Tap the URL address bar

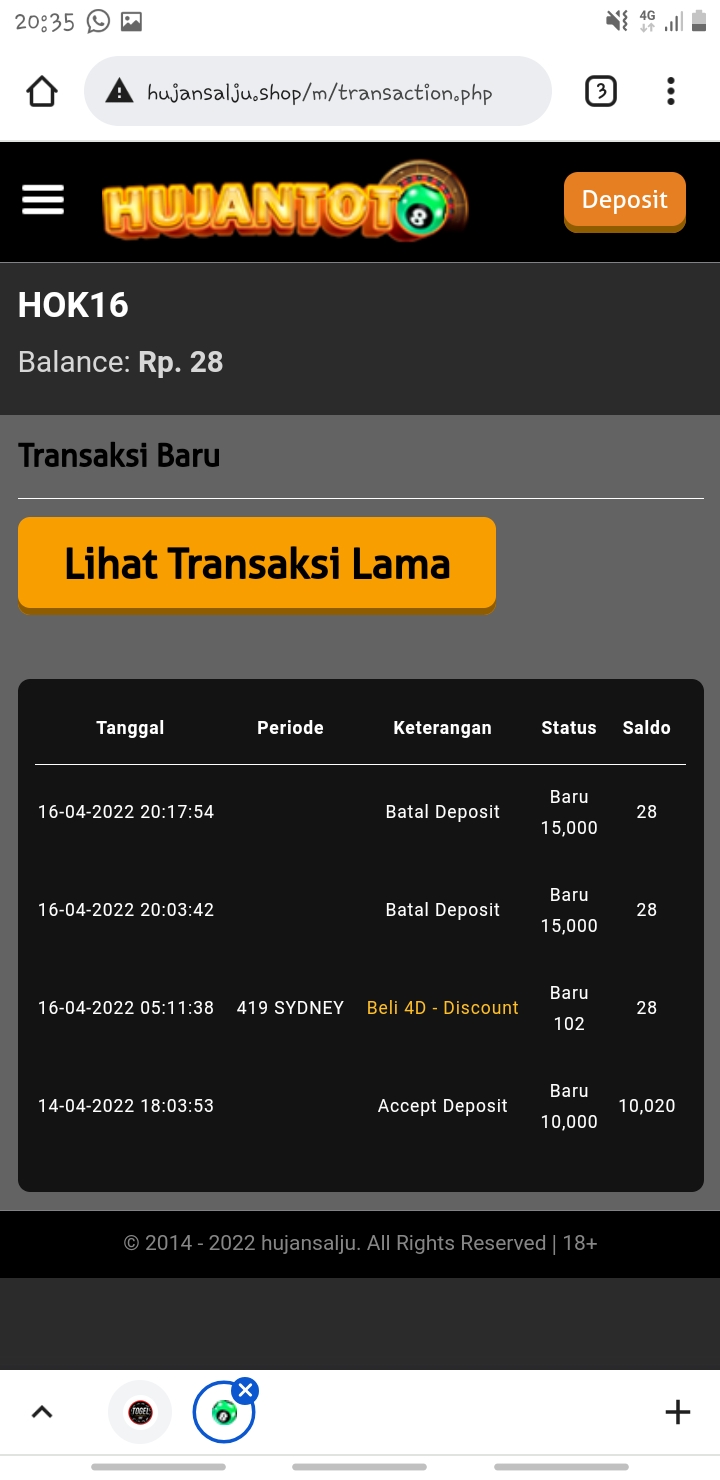(318, 92)
